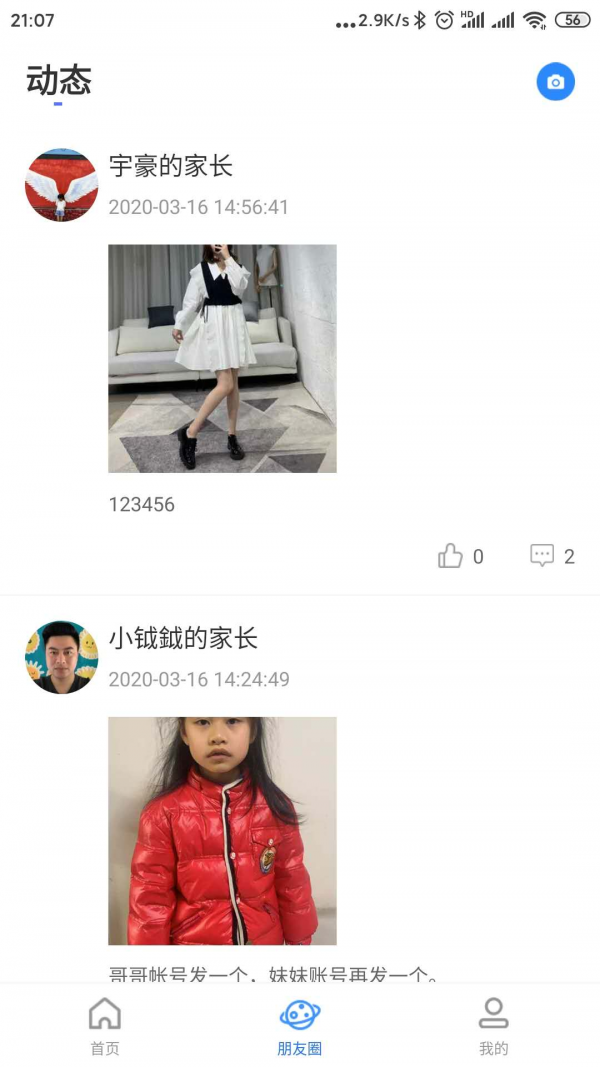
Task: Open 小钺鉞的家长's profile avatar
Action: click(61, 657)
